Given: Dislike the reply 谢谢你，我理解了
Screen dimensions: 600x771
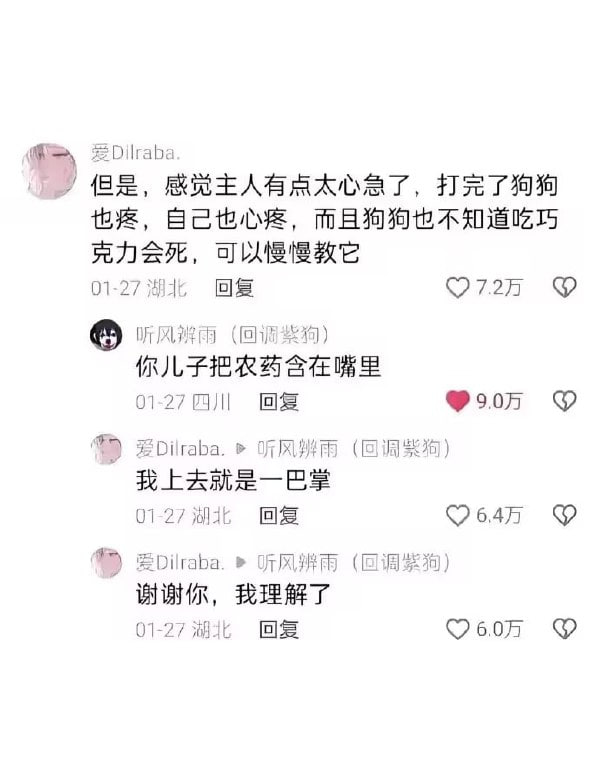Looking at the screenshot, I should 565,629.
